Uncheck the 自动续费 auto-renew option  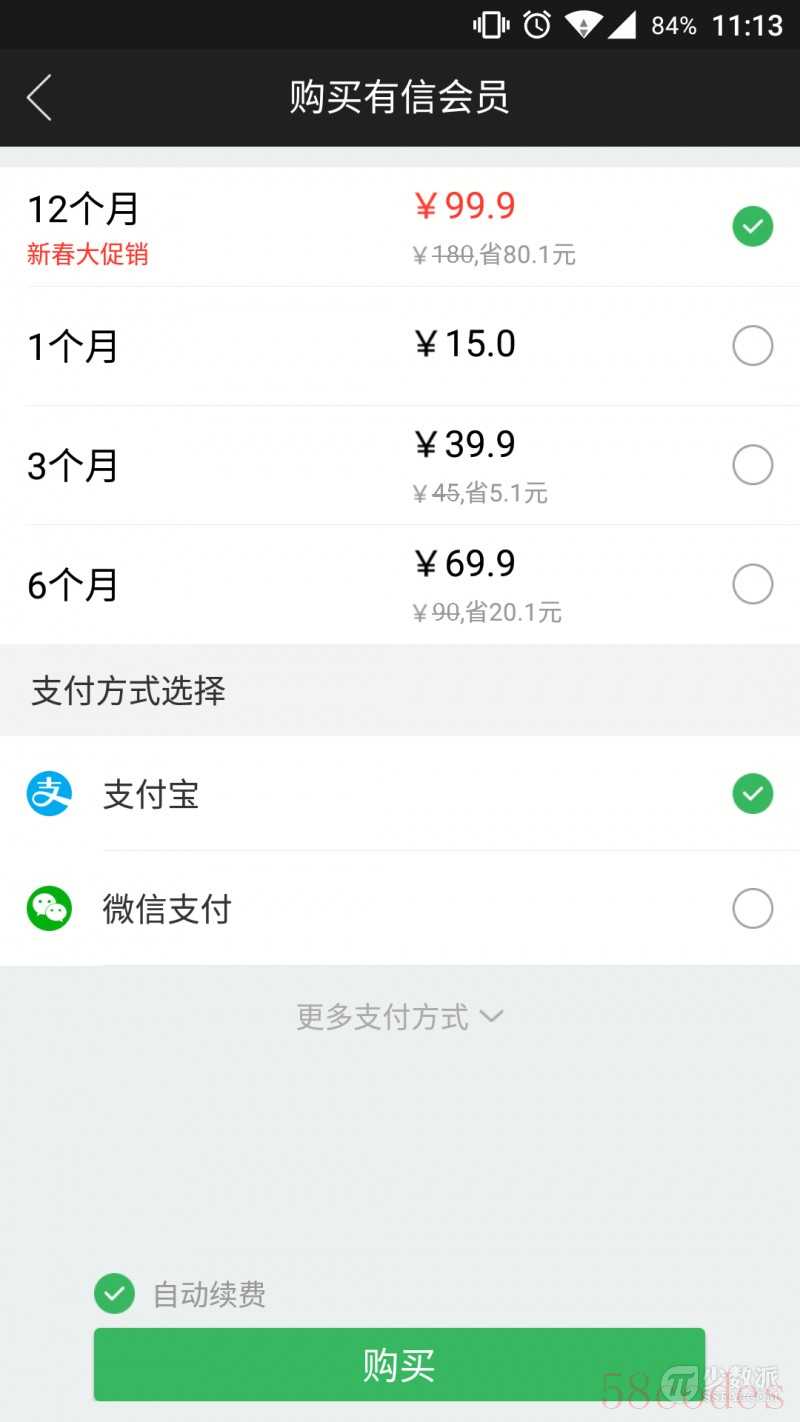(x=115, y=1294)
